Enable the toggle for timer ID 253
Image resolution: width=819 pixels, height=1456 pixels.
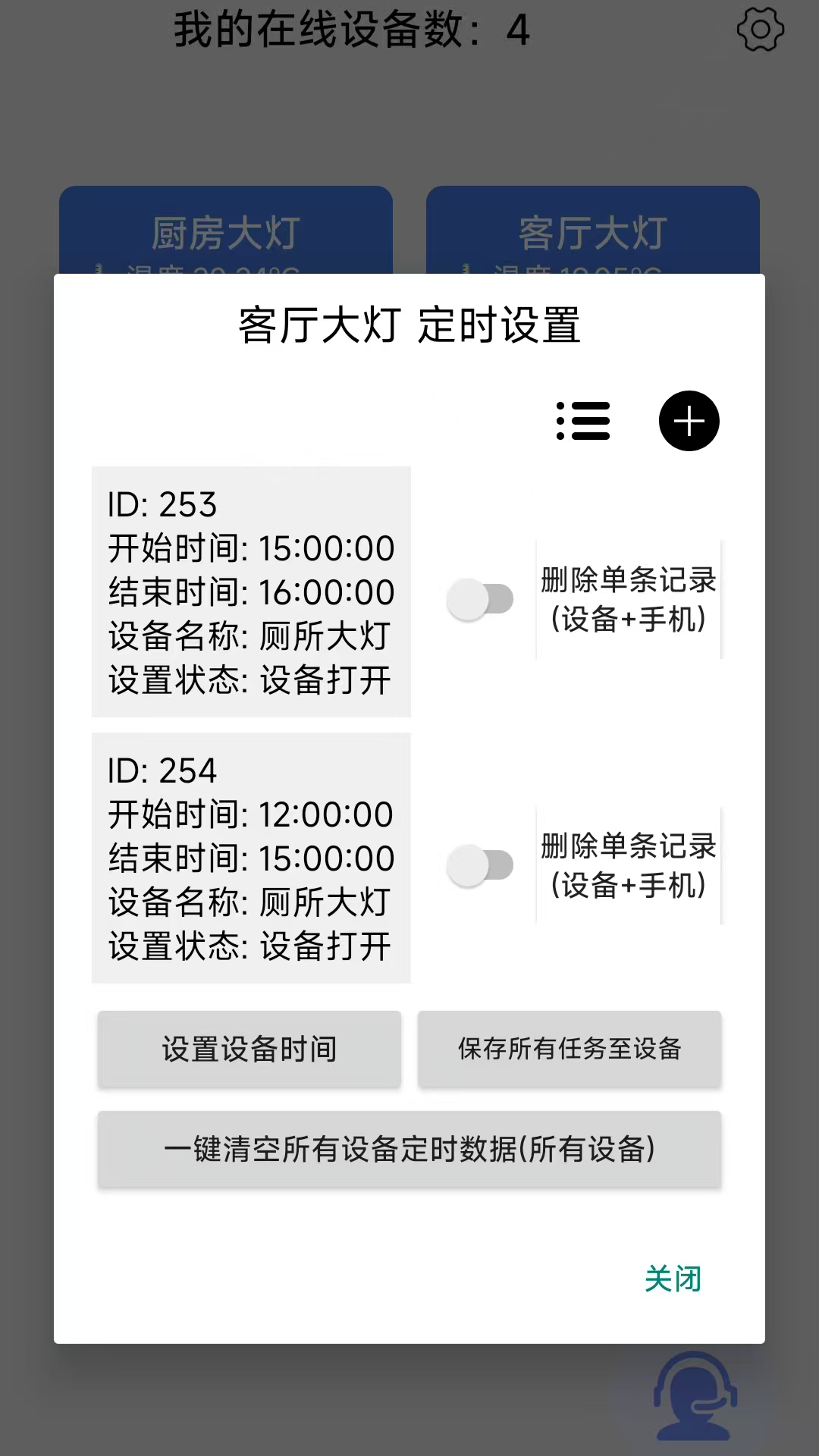pos(480,598)
